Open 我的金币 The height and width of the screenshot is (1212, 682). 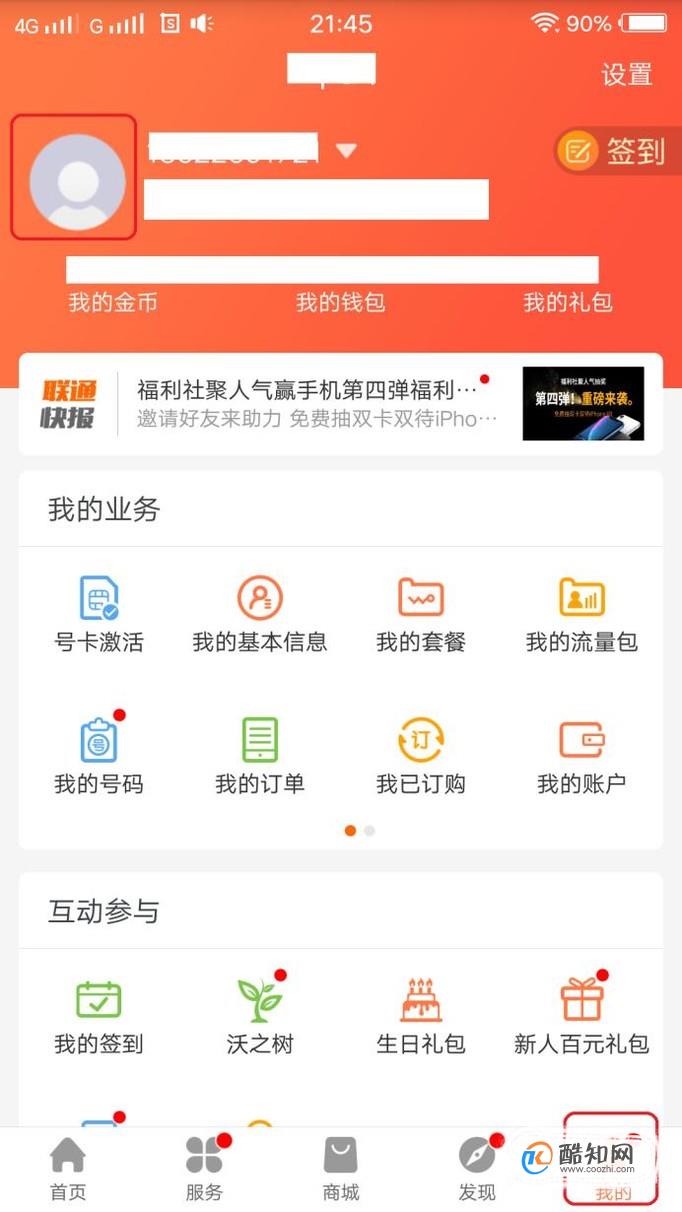click(x=113, y=302)
